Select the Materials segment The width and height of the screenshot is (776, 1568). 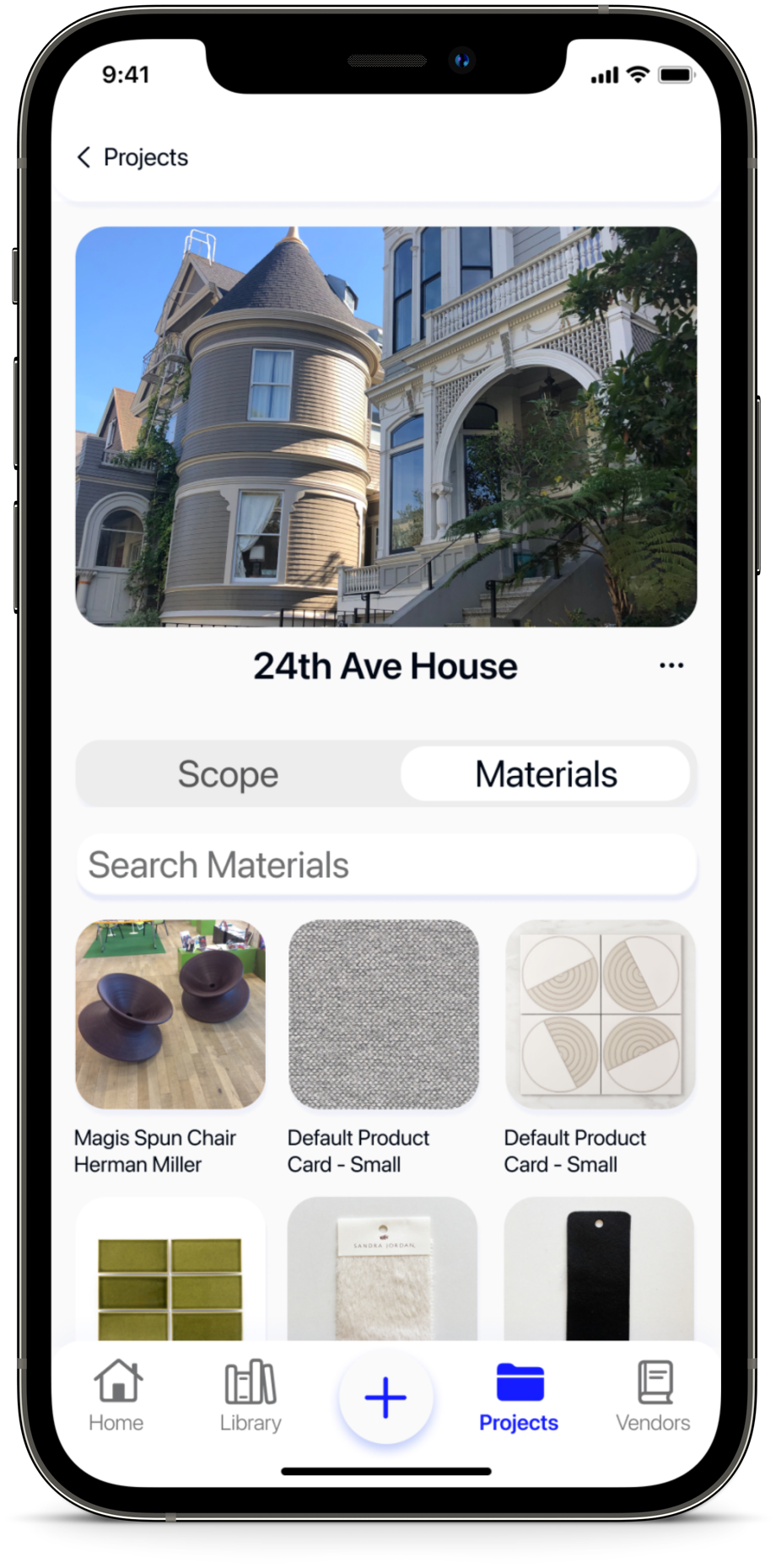tap(546, 774)
